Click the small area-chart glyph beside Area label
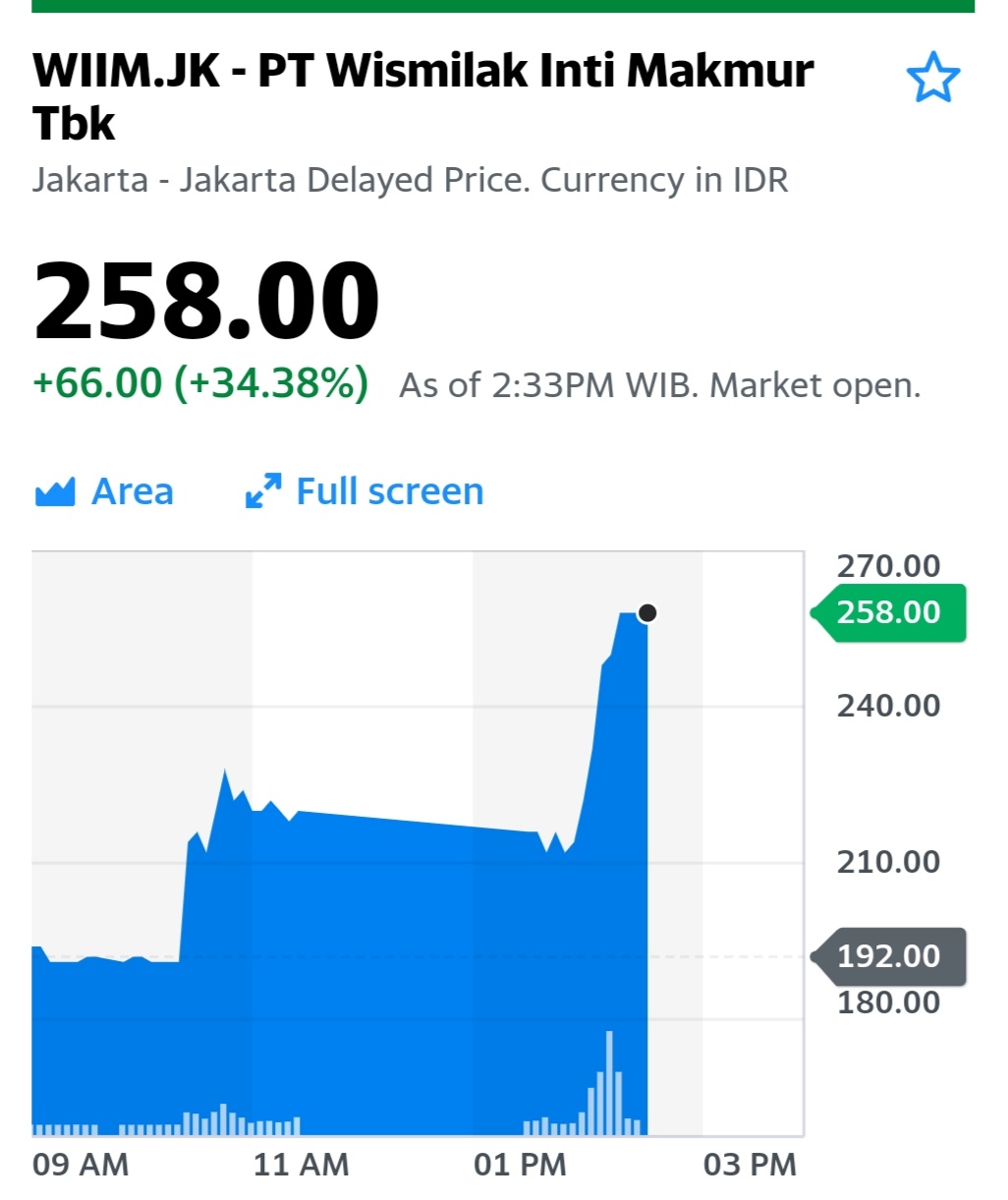Image resolution: width=1008 pixels, height=1200 pixels. pyautogui.click(x=55, y=490)
